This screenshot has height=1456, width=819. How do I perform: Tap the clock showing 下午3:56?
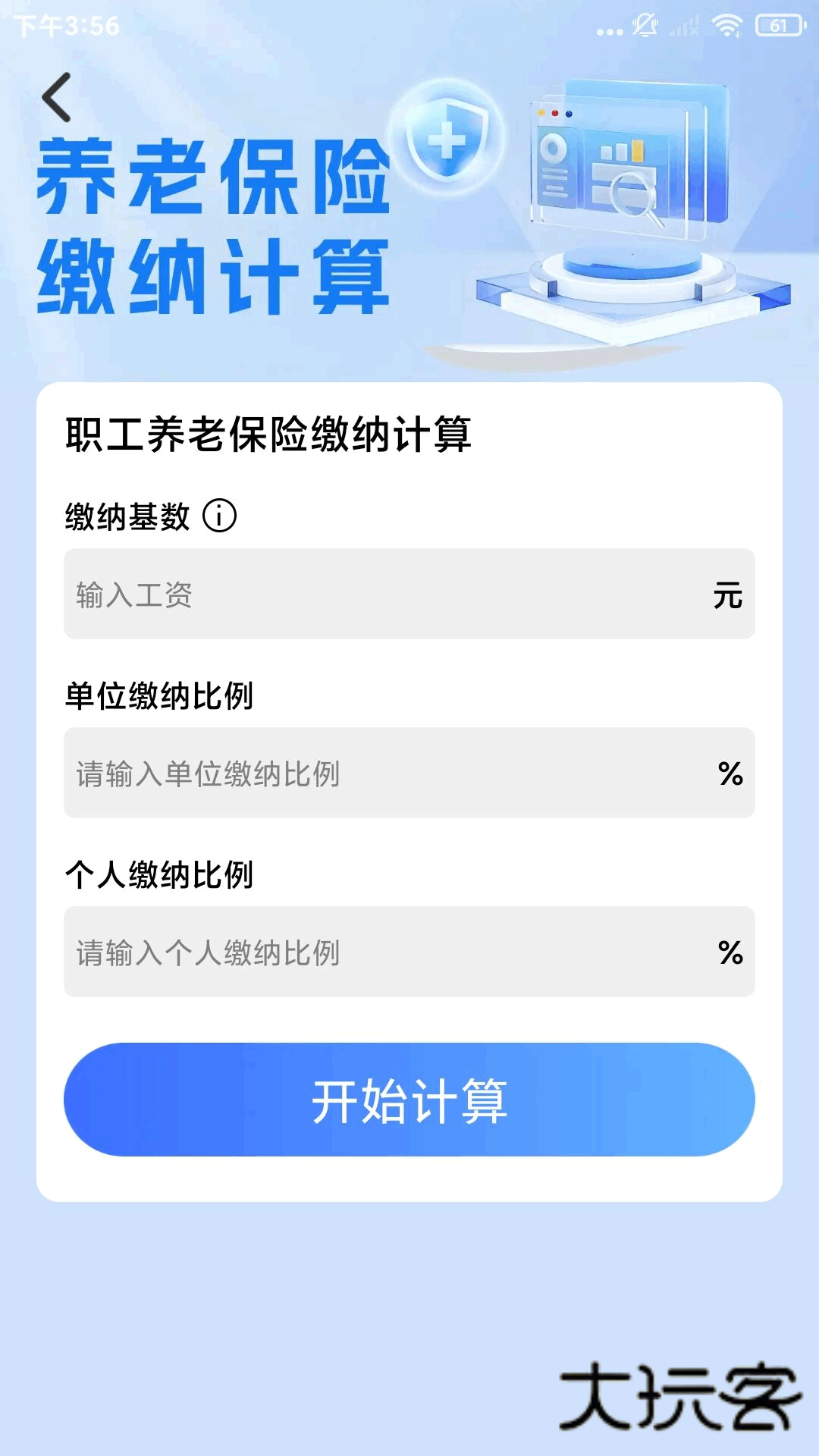pos(64,25)
